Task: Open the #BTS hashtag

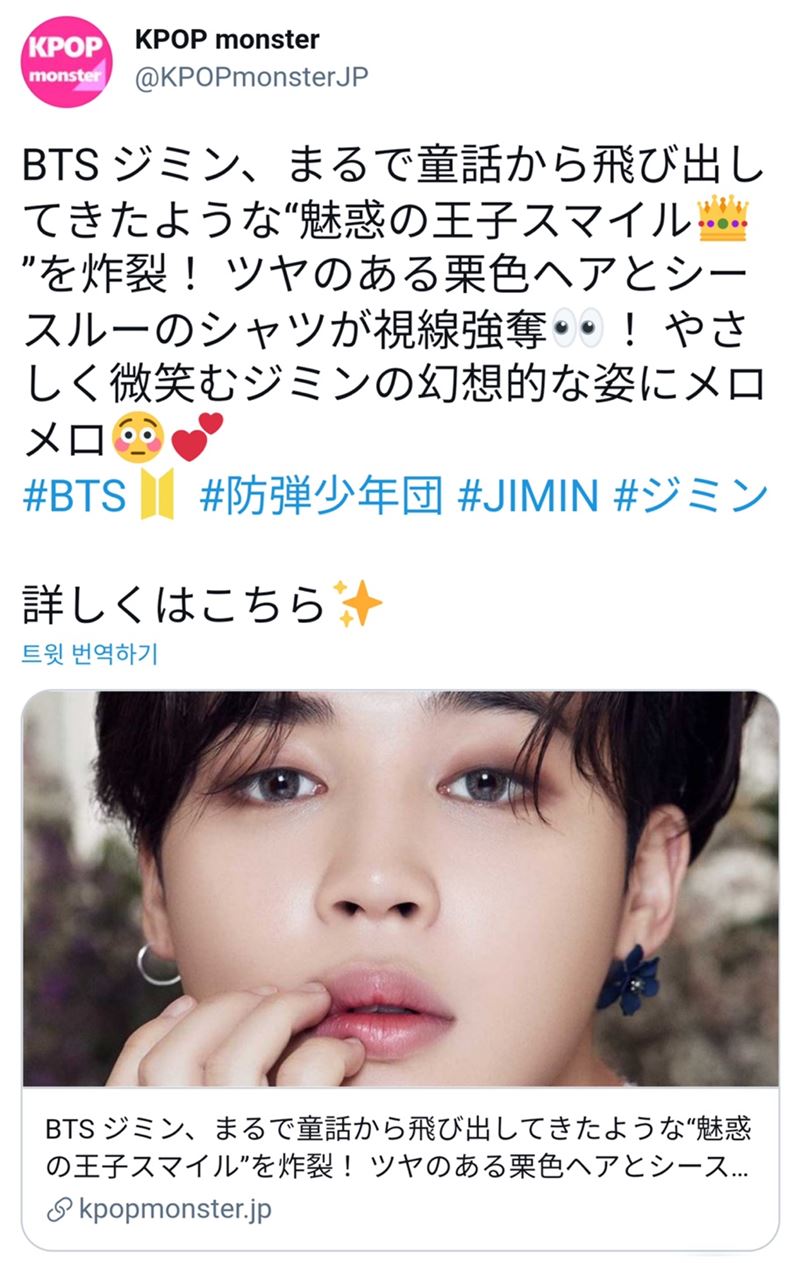Action: click(73, 496)
